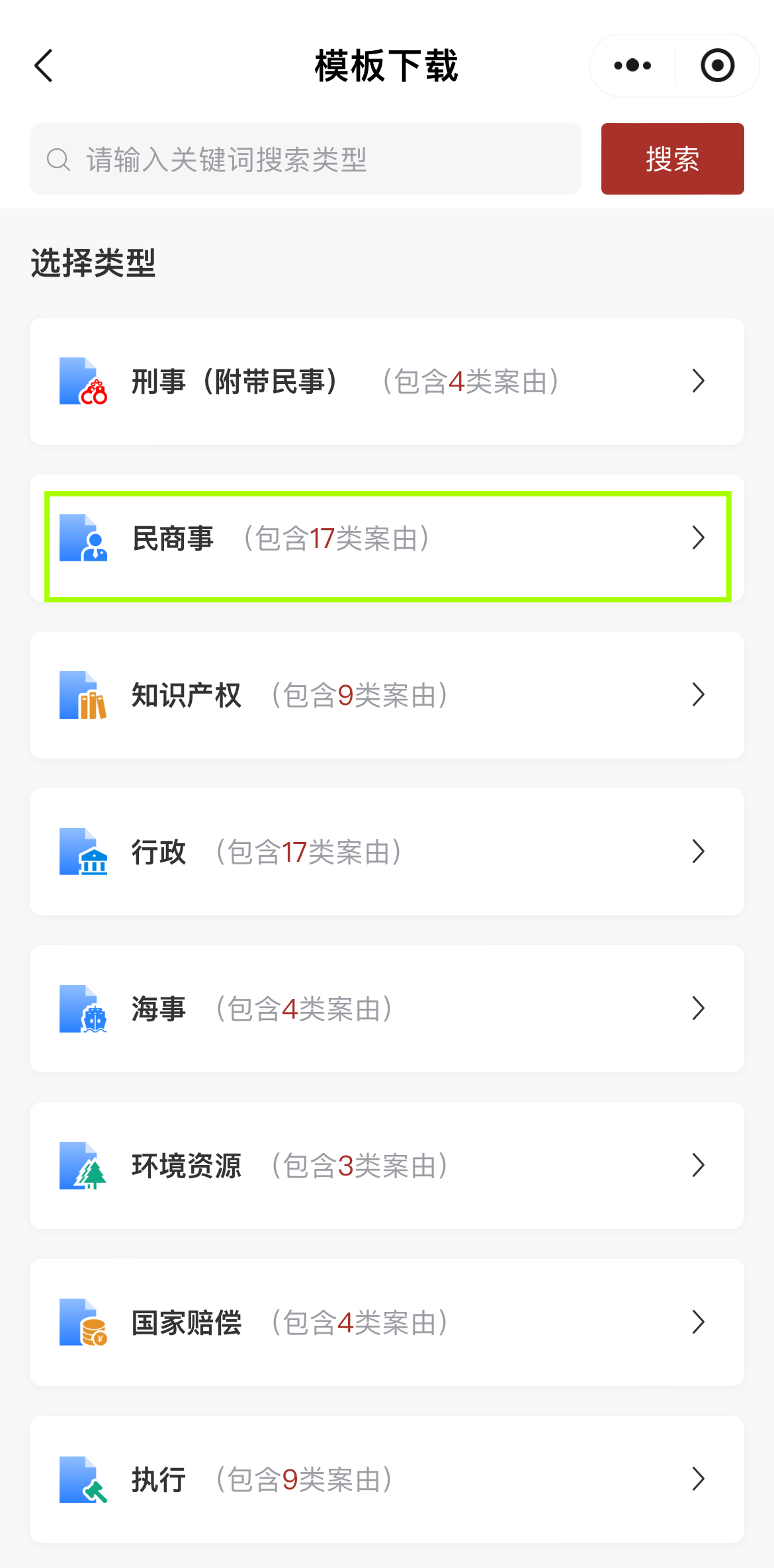Image resolution: width=774 pixels, height=1568 pixels.
Task: Tap the red 搜索 button
Action: [x=672, y=159]
